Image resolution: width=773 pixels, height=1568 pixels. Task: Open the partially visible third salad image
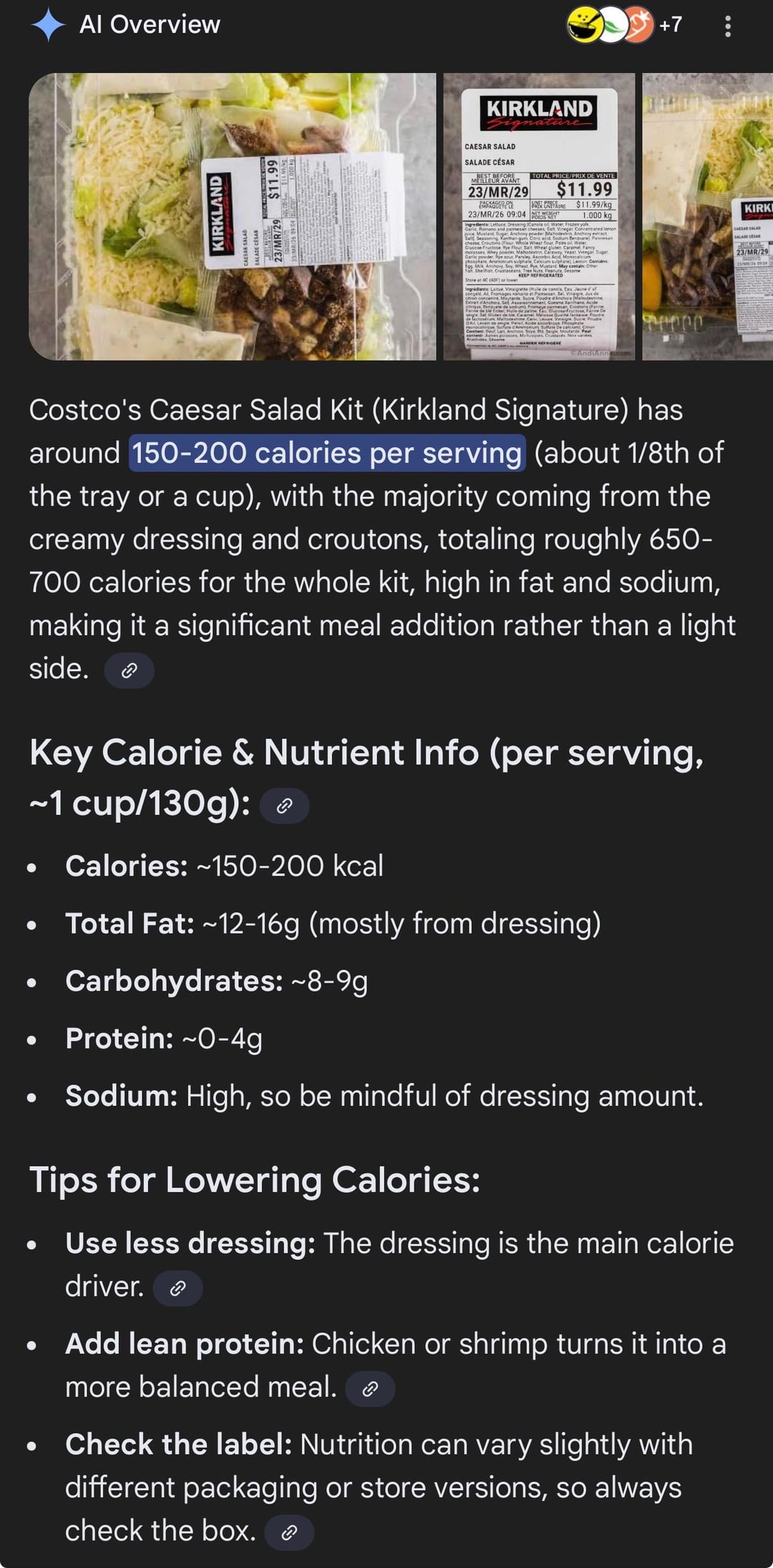(x=707, y=216)
